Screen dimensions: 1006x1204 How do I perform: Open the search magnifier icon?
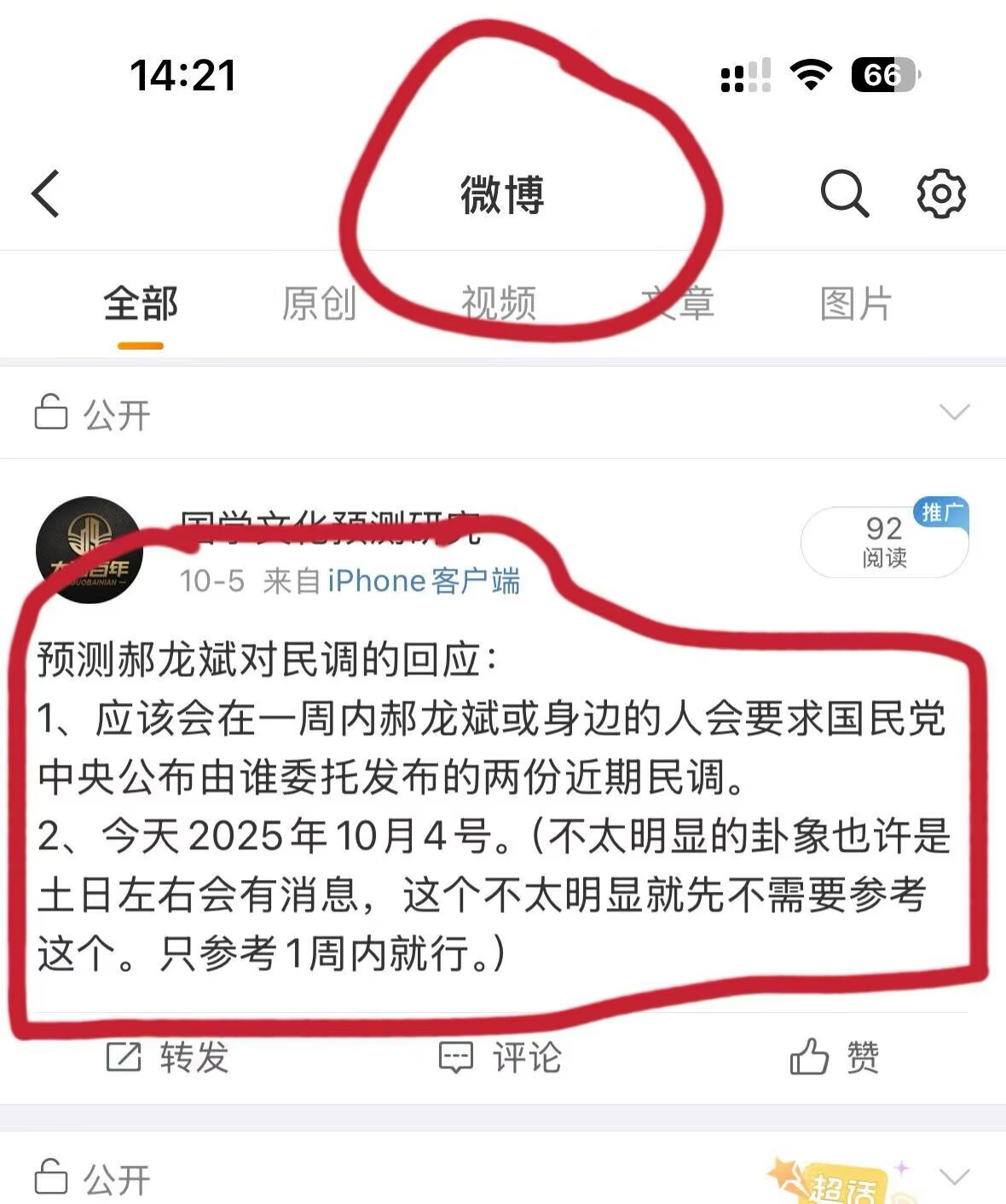tap(844, 194)
